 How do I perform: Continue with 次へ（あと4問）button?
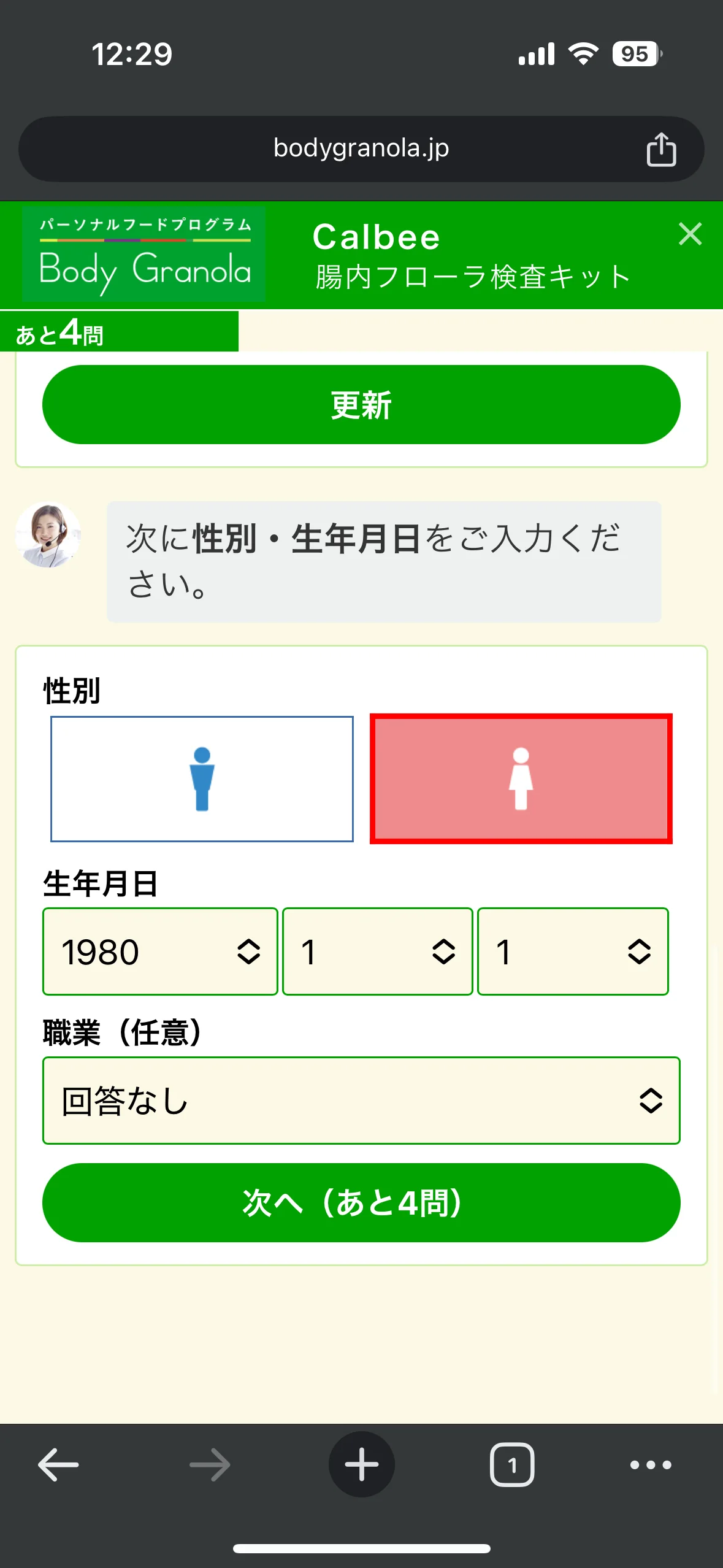pos(361,1202)
